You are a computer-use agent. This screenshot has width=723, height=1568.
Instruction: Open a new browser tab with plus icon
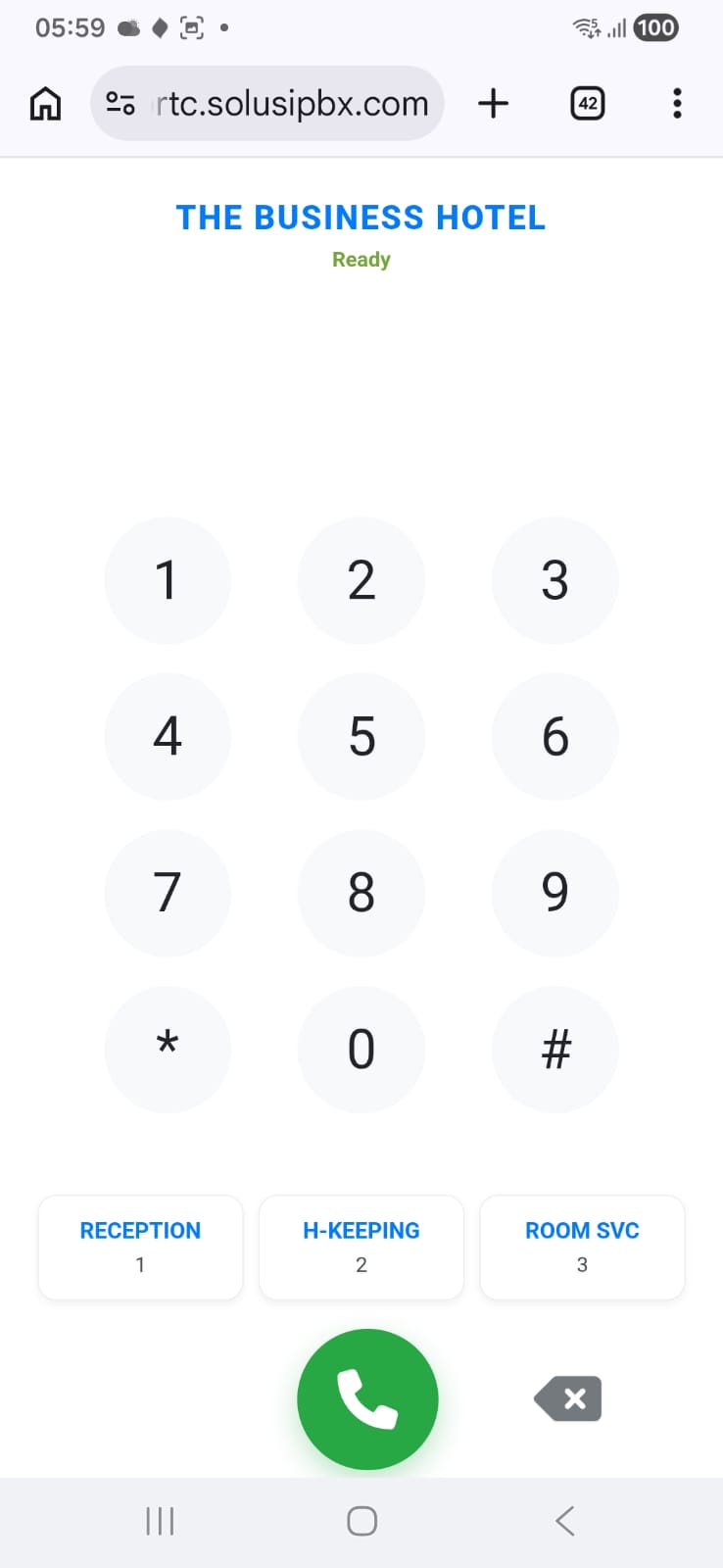(494, 103)
